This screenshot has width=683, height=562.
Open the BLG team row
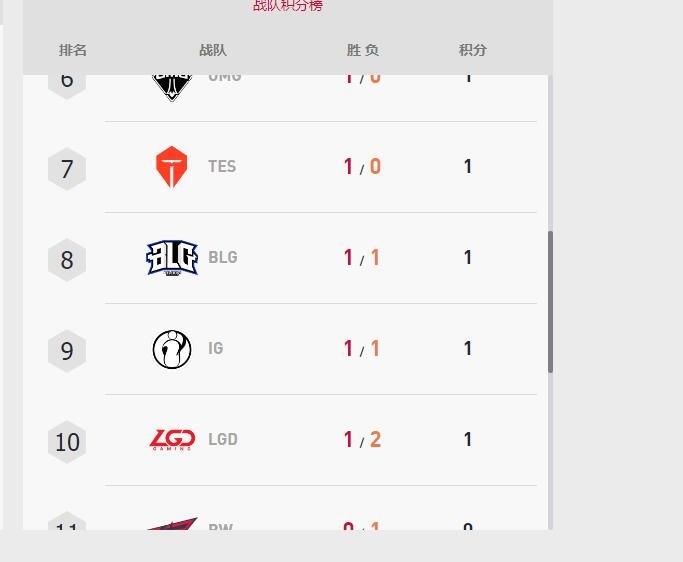pos(222,258)
